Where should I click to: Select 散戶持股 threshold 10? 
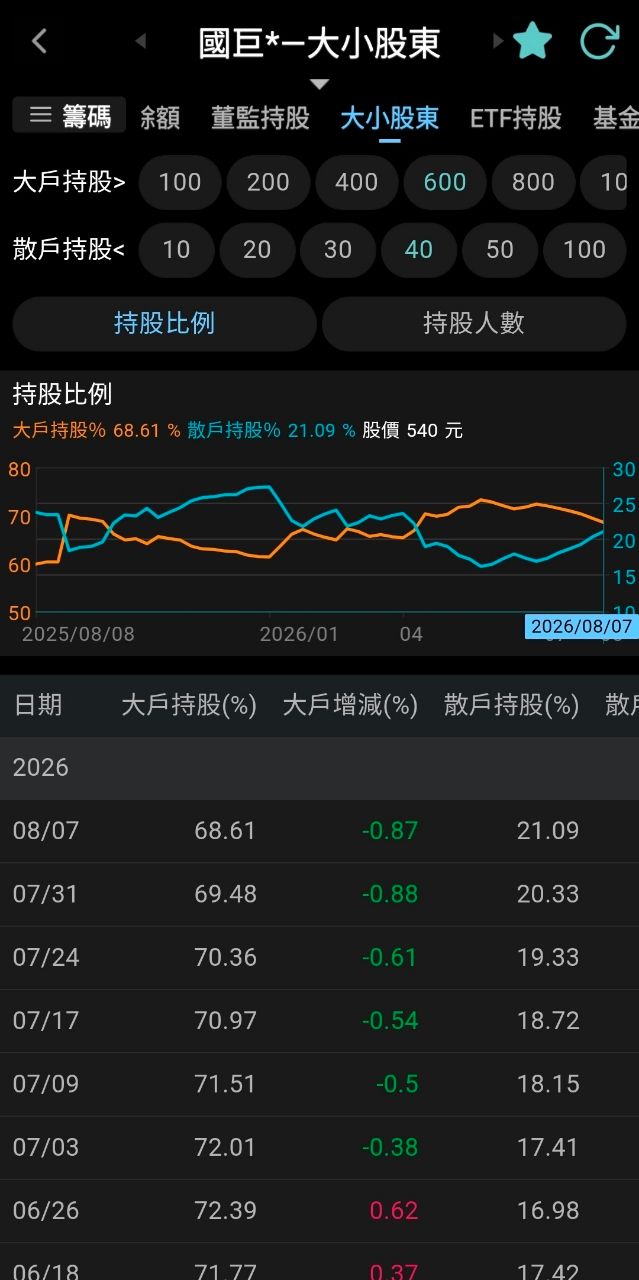pyautogui.click(x=176, y=249)
